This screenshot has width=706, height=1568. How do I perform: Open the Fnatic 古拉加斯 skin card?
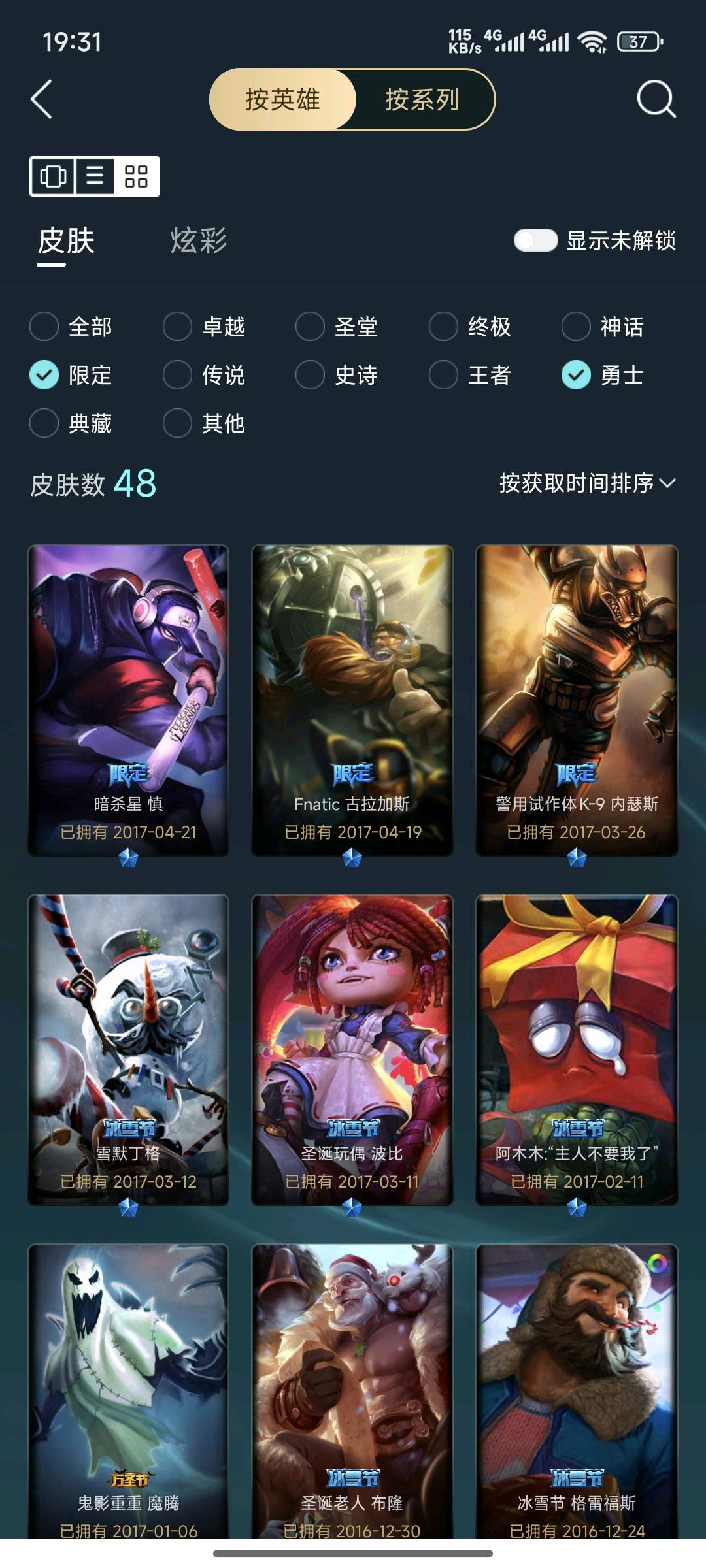coord(352,699)
